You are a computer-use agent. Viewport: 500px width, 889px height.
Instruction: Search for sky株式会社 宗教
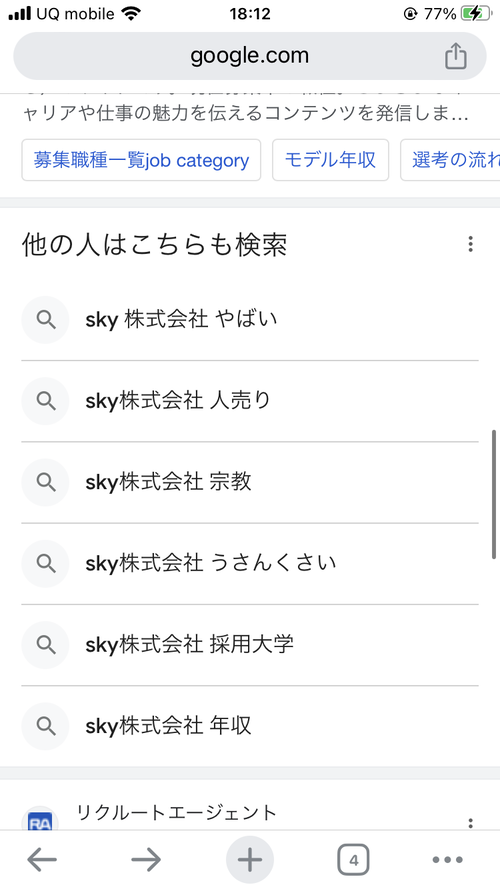click(250, 482)
